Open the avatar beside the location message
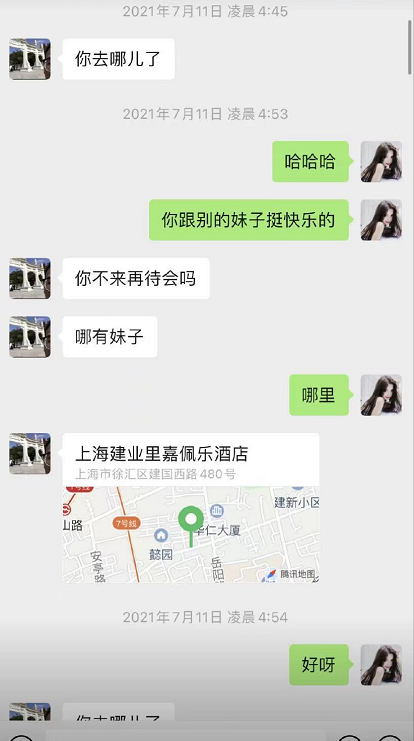This screenshot has width=414, height=741. pos(30,454)
